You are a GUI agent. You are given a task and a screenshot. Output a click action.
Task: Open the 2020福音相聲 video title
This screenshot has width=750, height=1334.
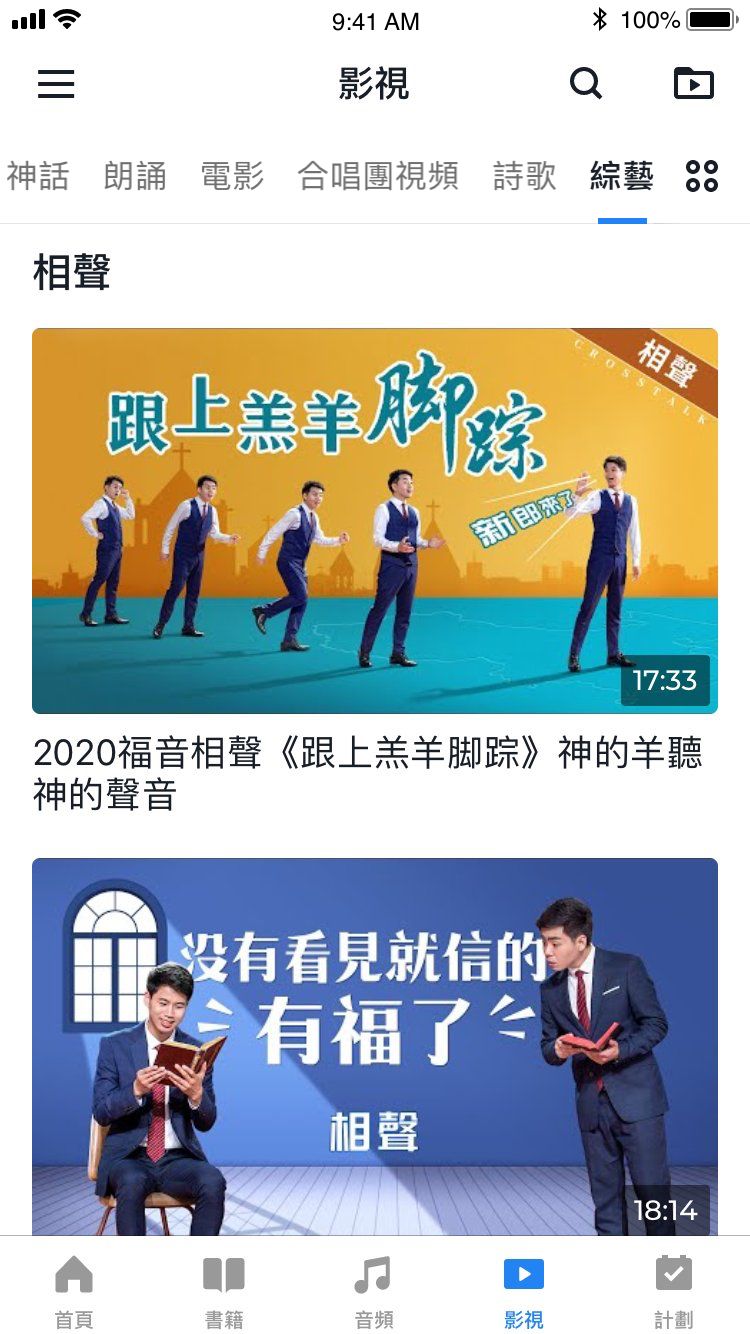coord(368,773)
